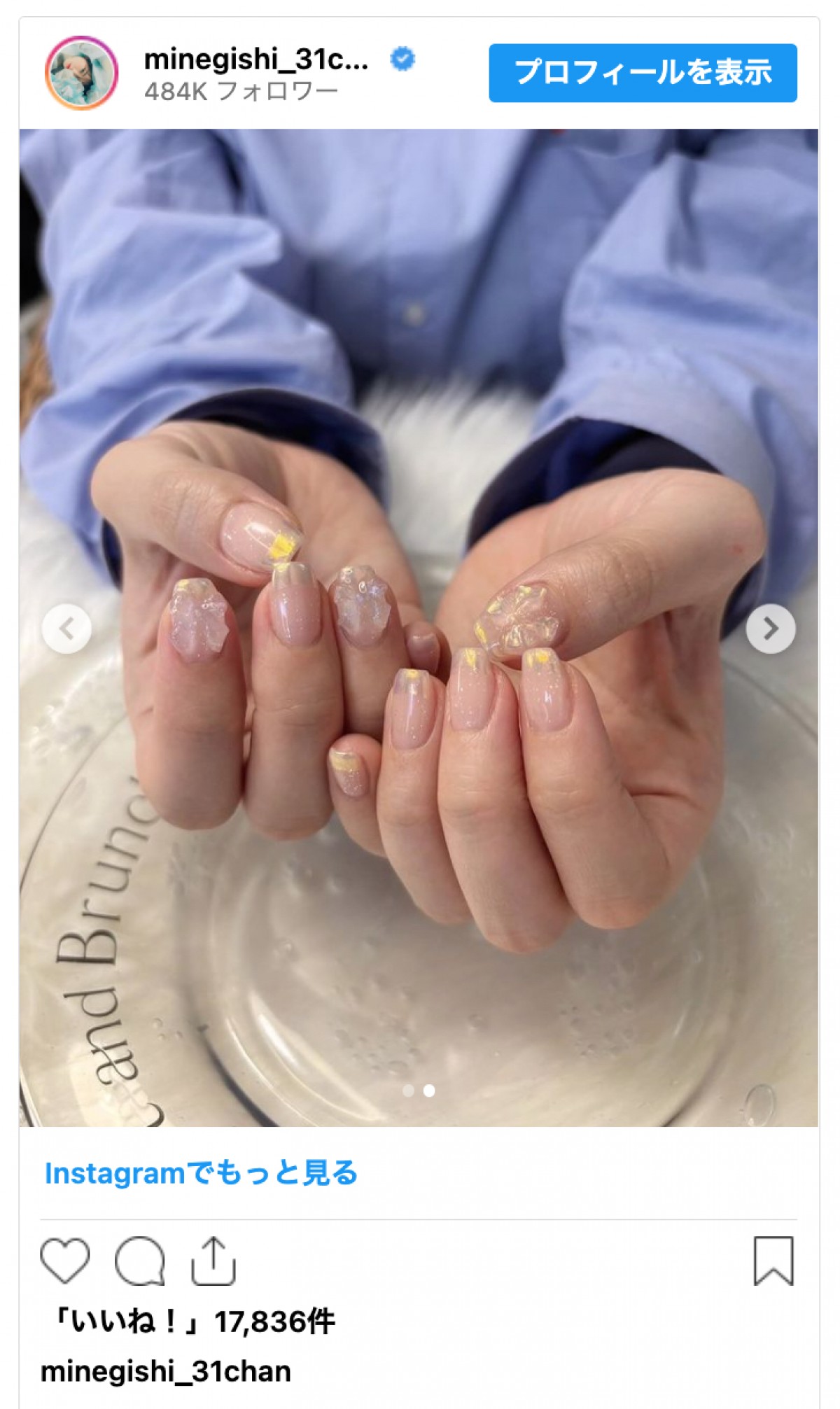The width and height of the screenshot is (840, 1409).
Task: Open comments via speech bubble icon
Action: click(140, 1261)
